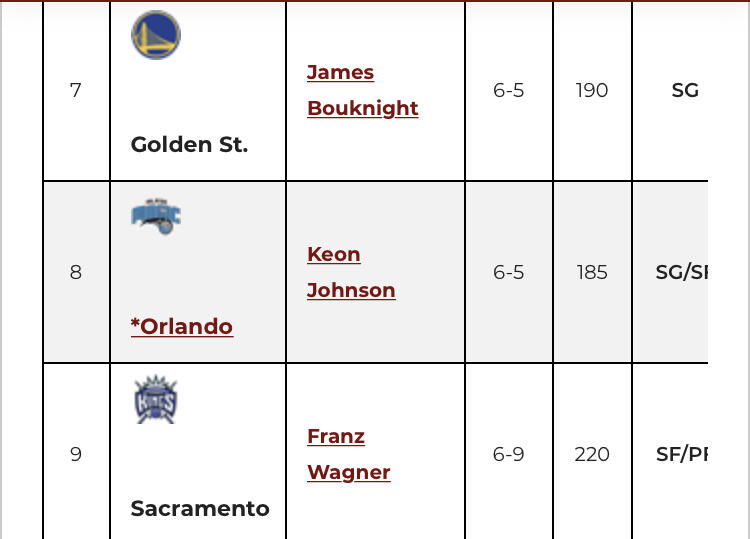750x539 pixels.
Task: Open James Bouknight's player profile link
Action: click(x=363, y=90)
